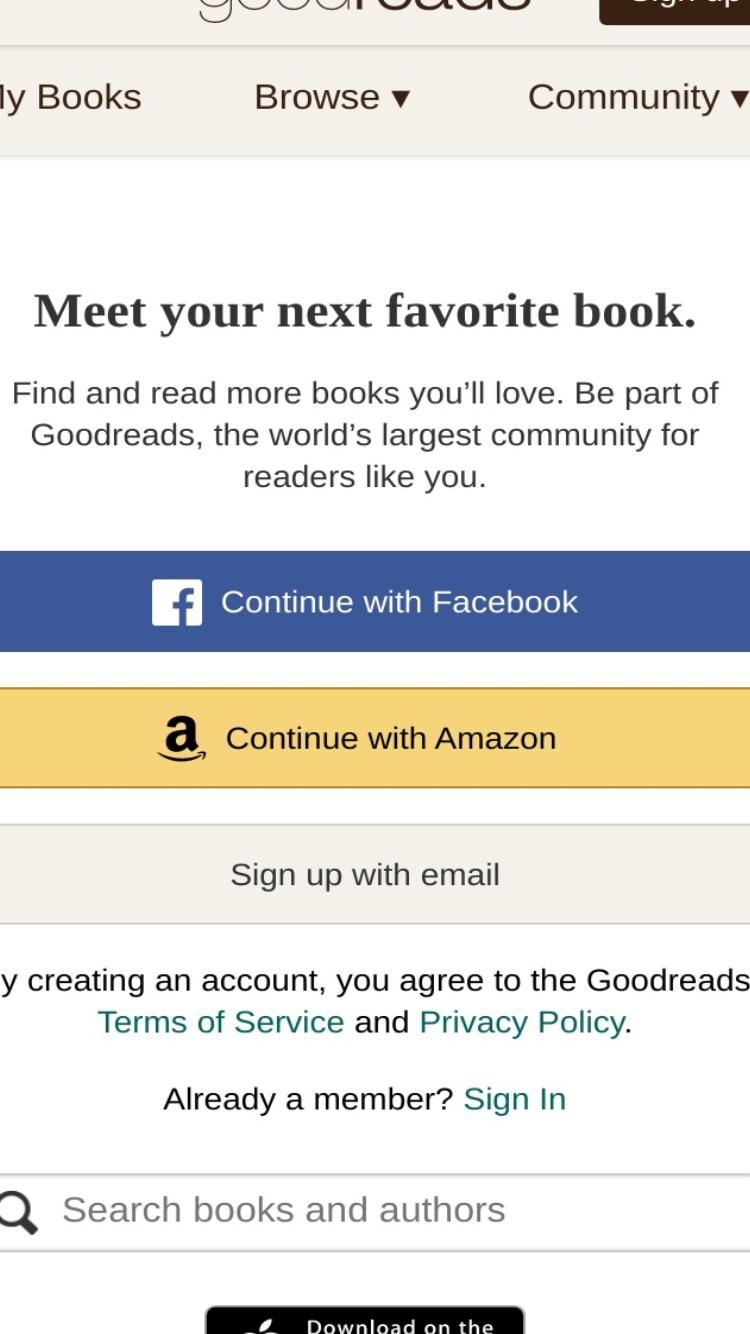The height and width of the screenshot is (1334, 750).
Task: Open the Terms of Service link
Action: coord(221,1022)
